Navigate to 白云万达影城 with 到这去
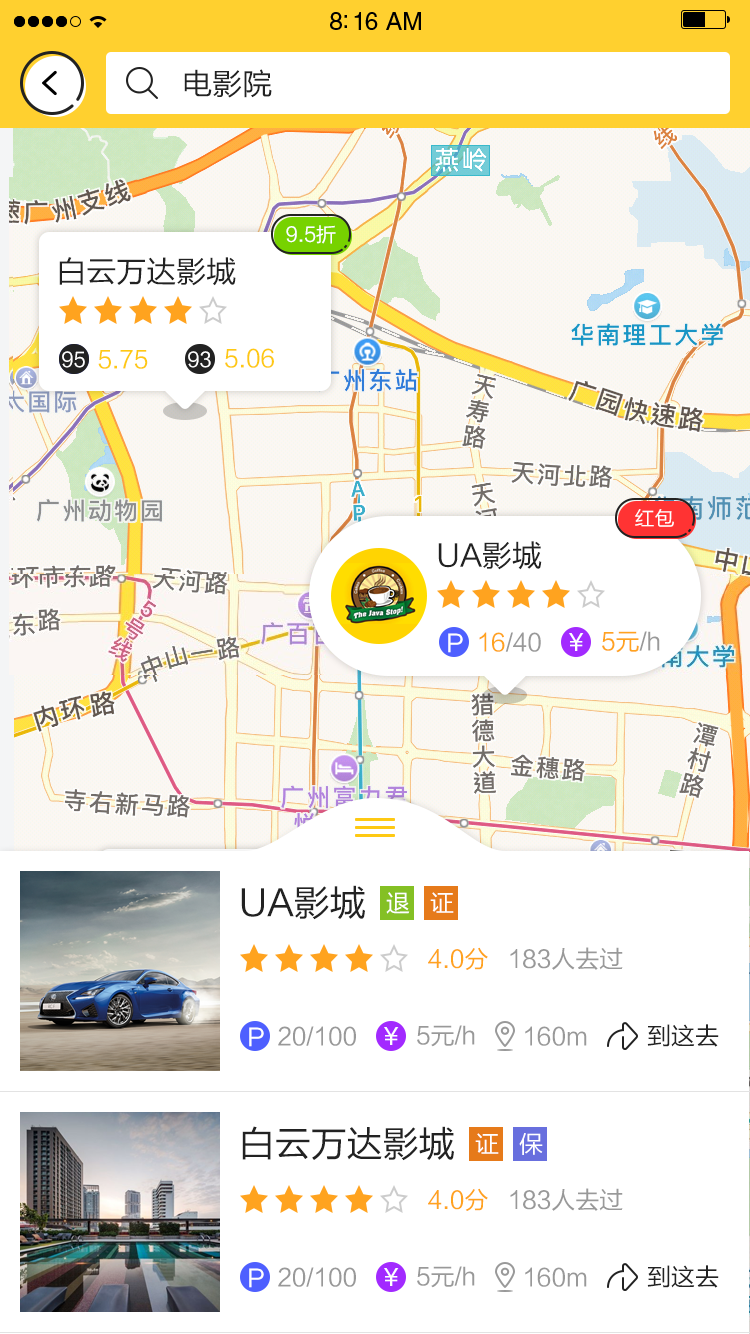750x1334 pixels. click(663, 1277)
